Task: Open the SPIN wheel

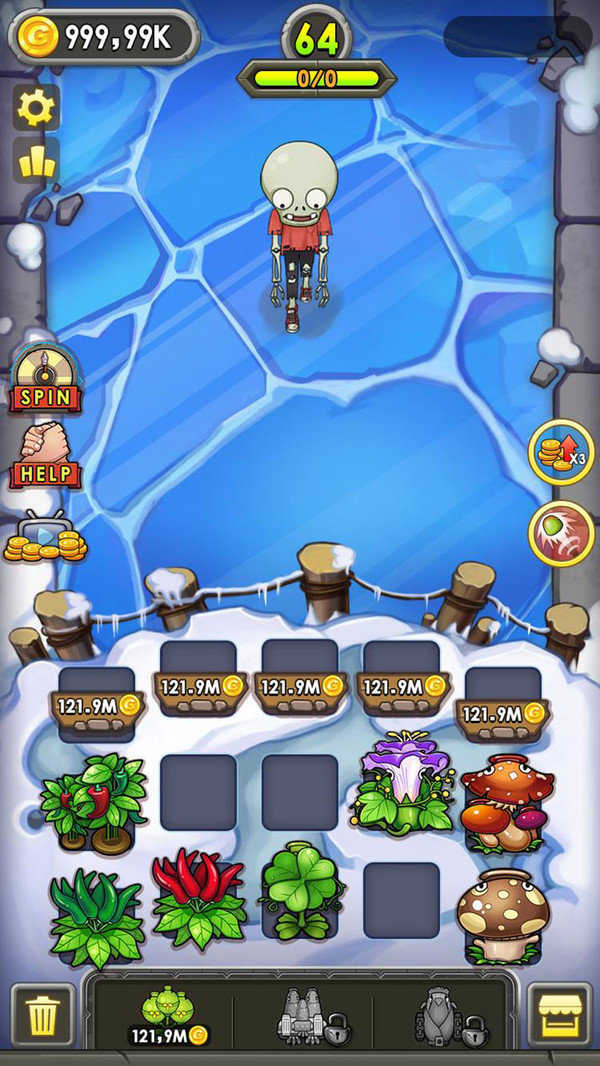Action: click(x=45, y=382)
